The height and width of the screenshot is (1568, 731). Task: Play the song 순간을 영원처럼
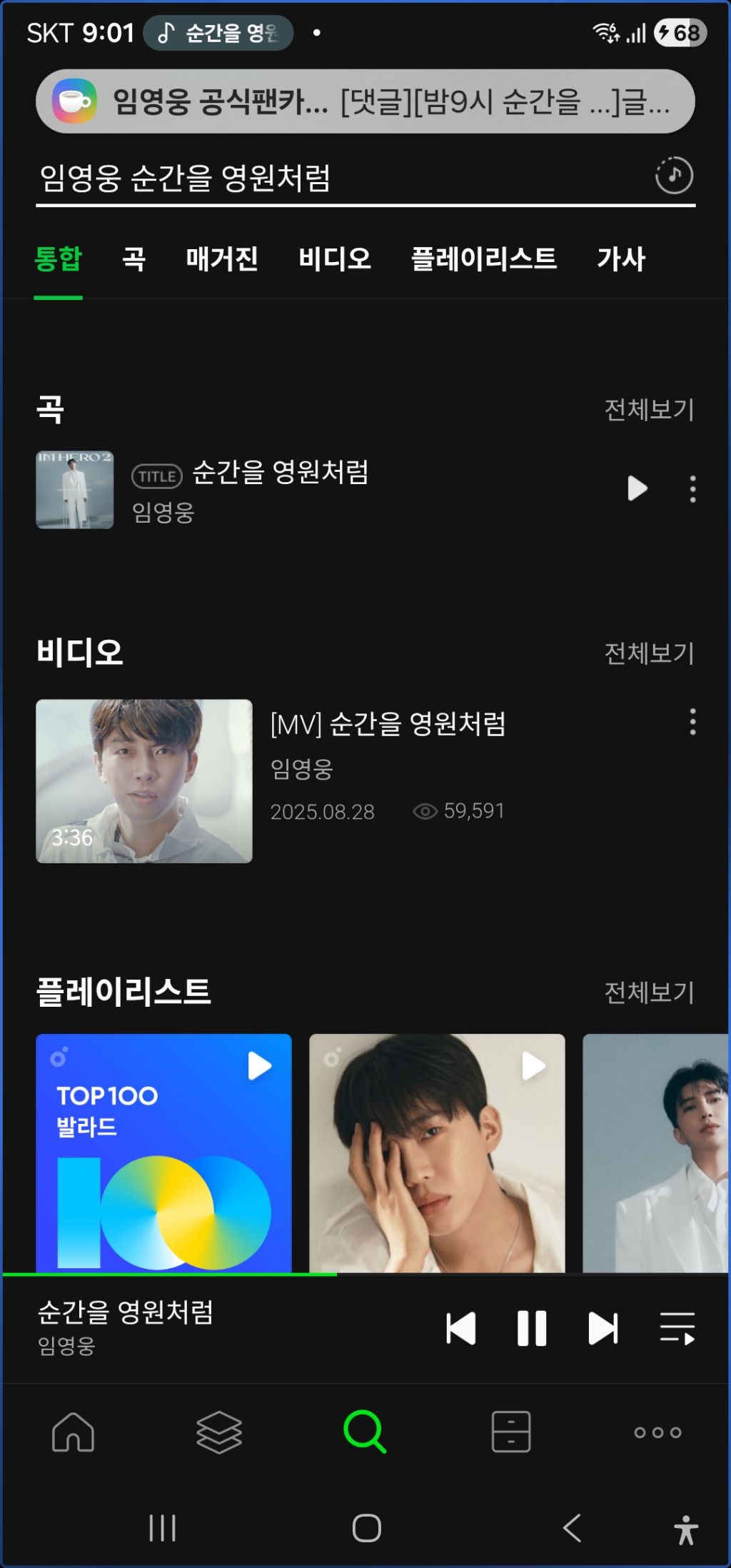coord(637,488)
